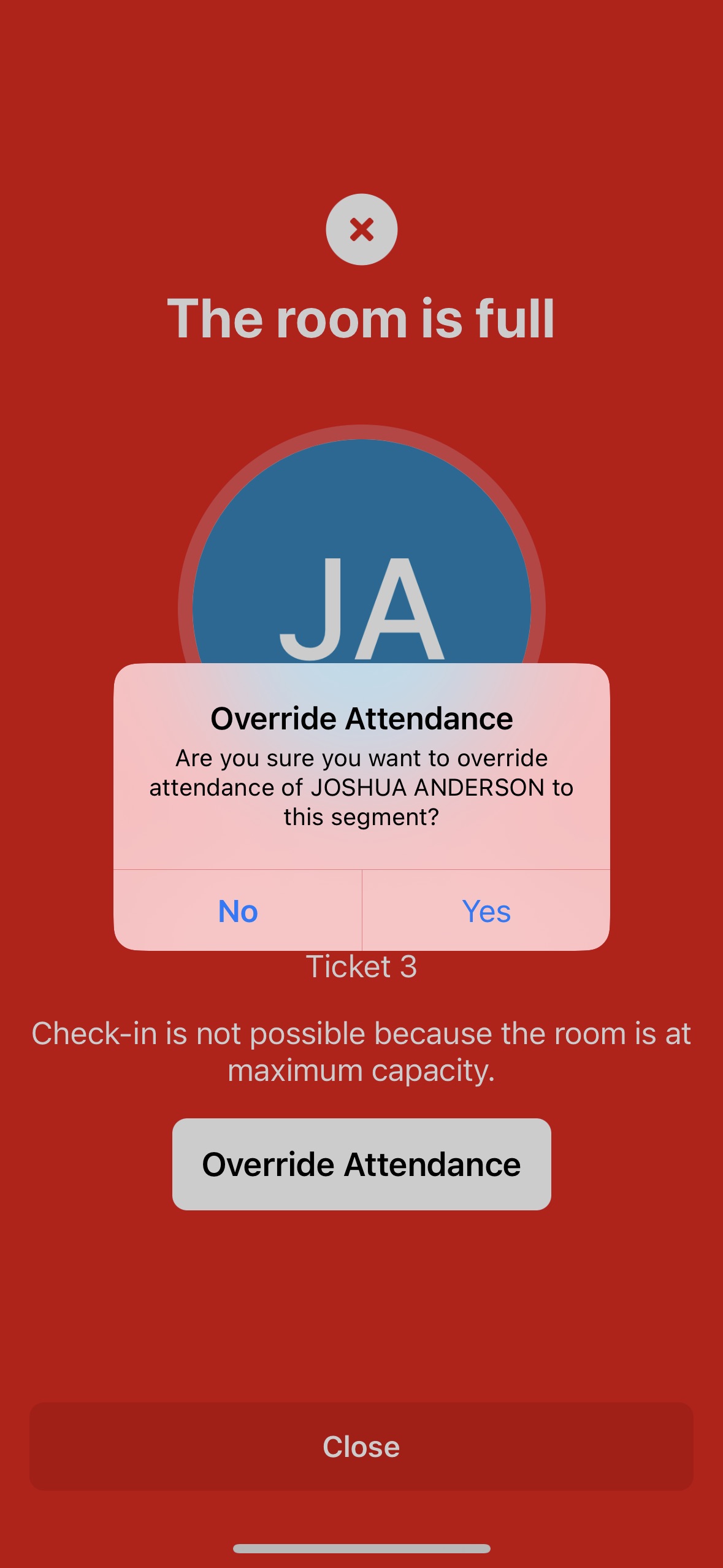Image resolution: width=723 pixels, height=1568 pixels.
Task: Decline the override by choosing No
Action: pos(238,911)
